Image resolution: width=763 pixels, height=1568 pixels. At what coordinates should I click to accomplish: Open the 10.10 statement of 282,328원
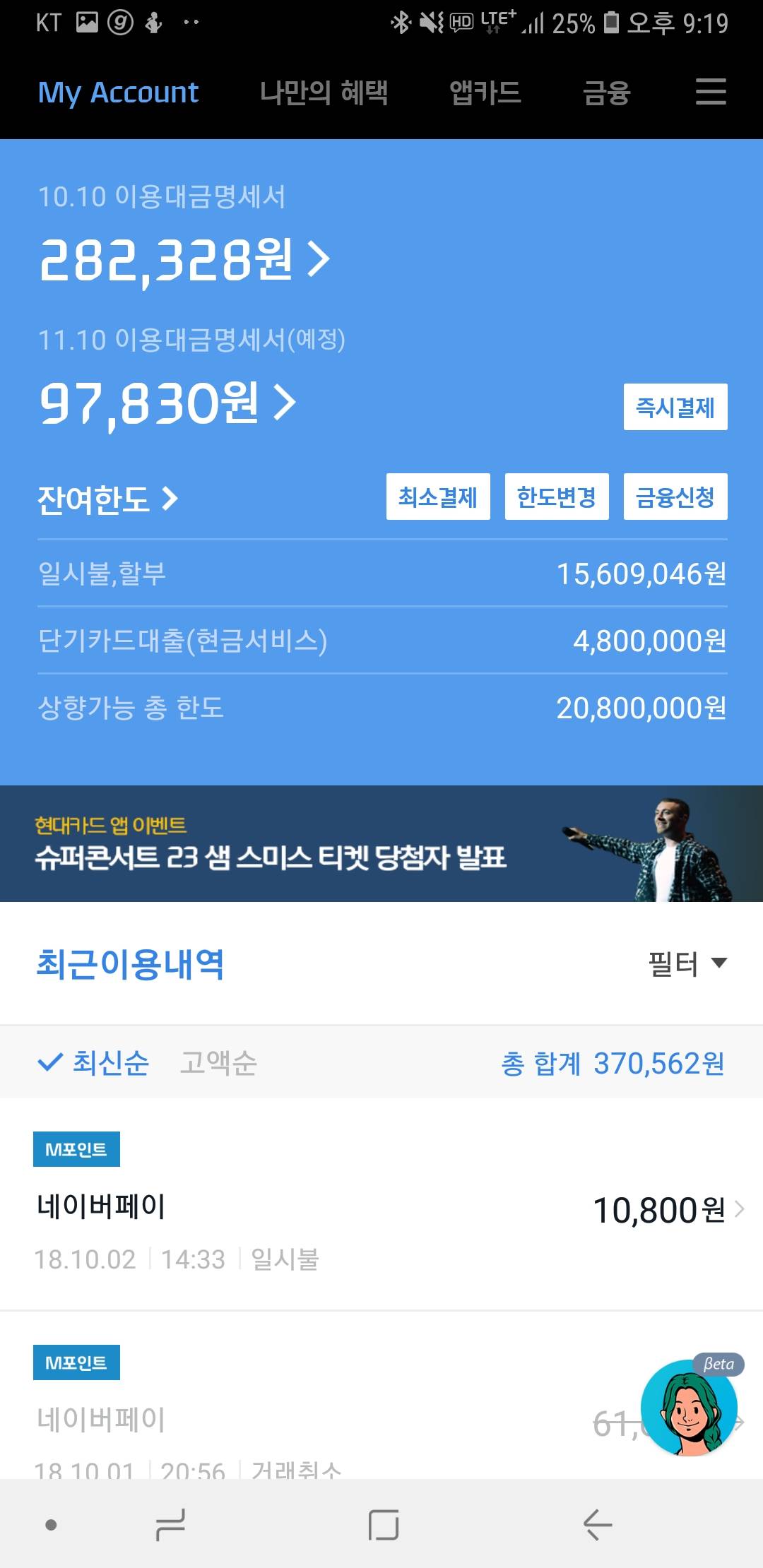[x=184, y=259]
